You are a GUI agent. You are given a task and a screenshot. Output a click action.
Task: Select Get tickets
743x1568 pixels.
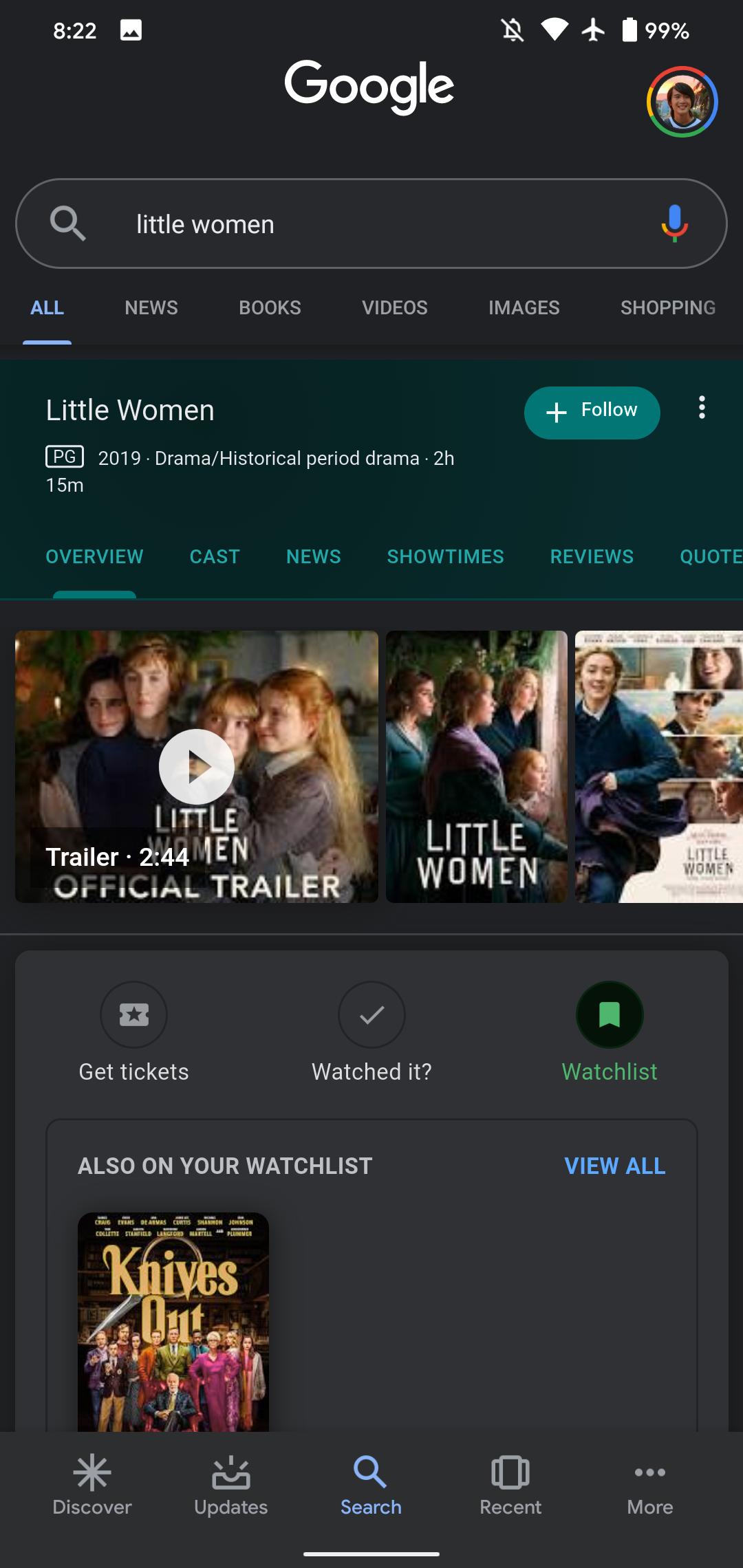(133, 1033)
